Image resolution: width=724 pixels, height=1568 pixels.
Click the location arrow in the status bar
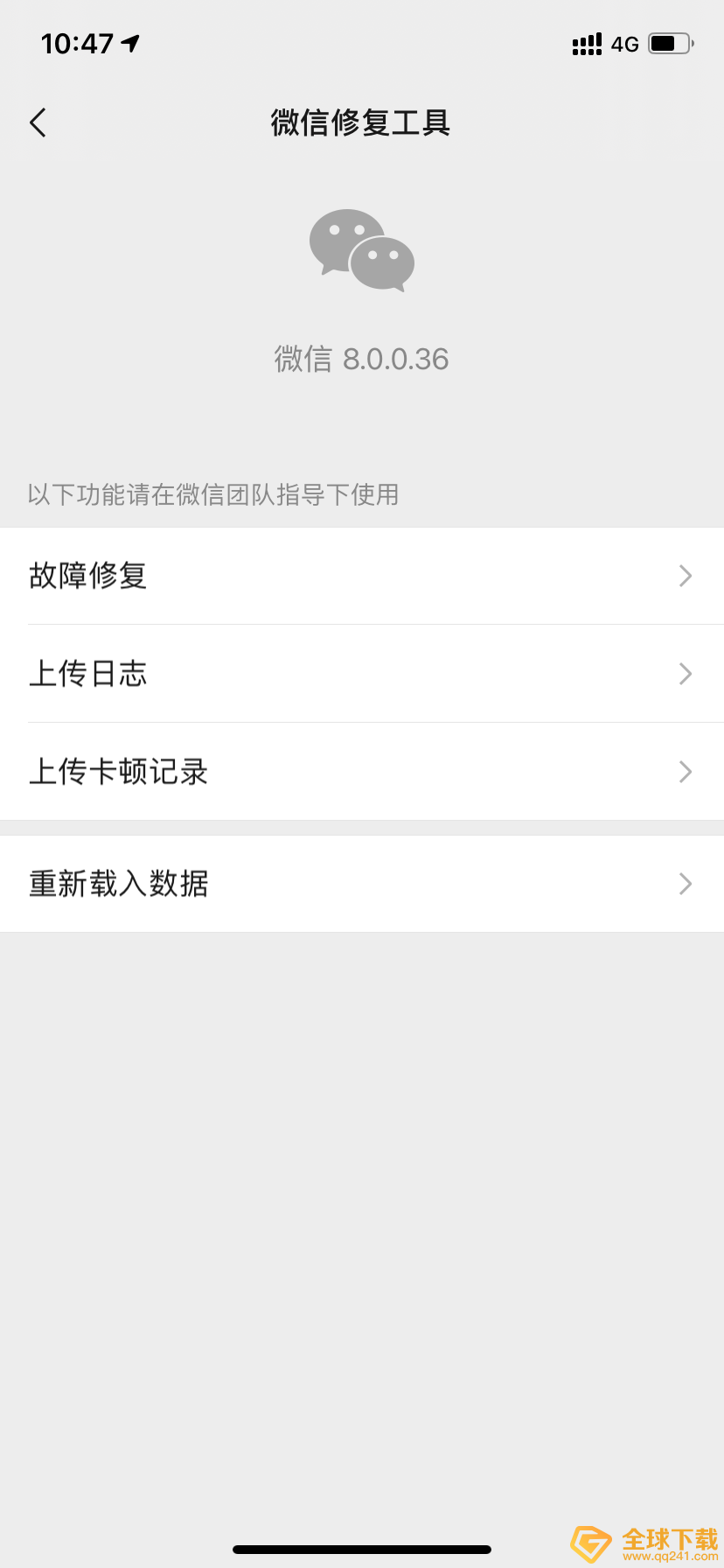pyautogui.click(x=128, y=42)
